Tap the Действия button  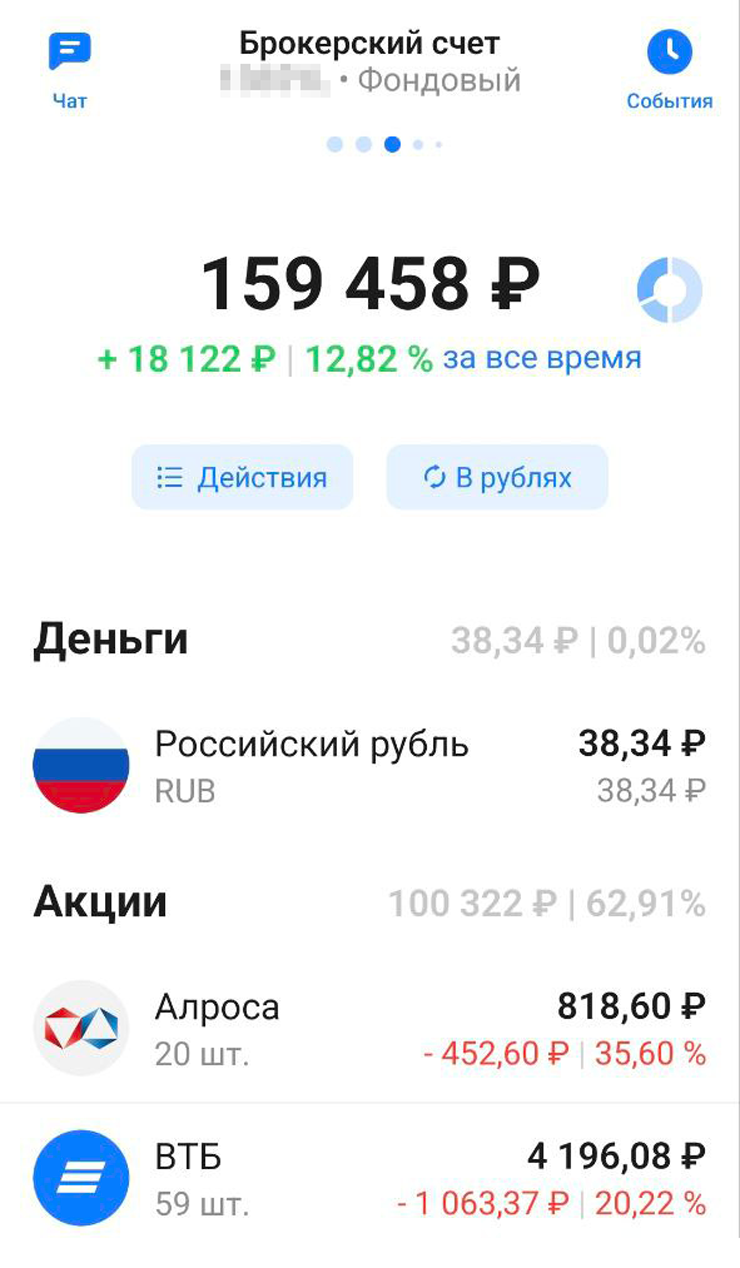pos(242,477)
